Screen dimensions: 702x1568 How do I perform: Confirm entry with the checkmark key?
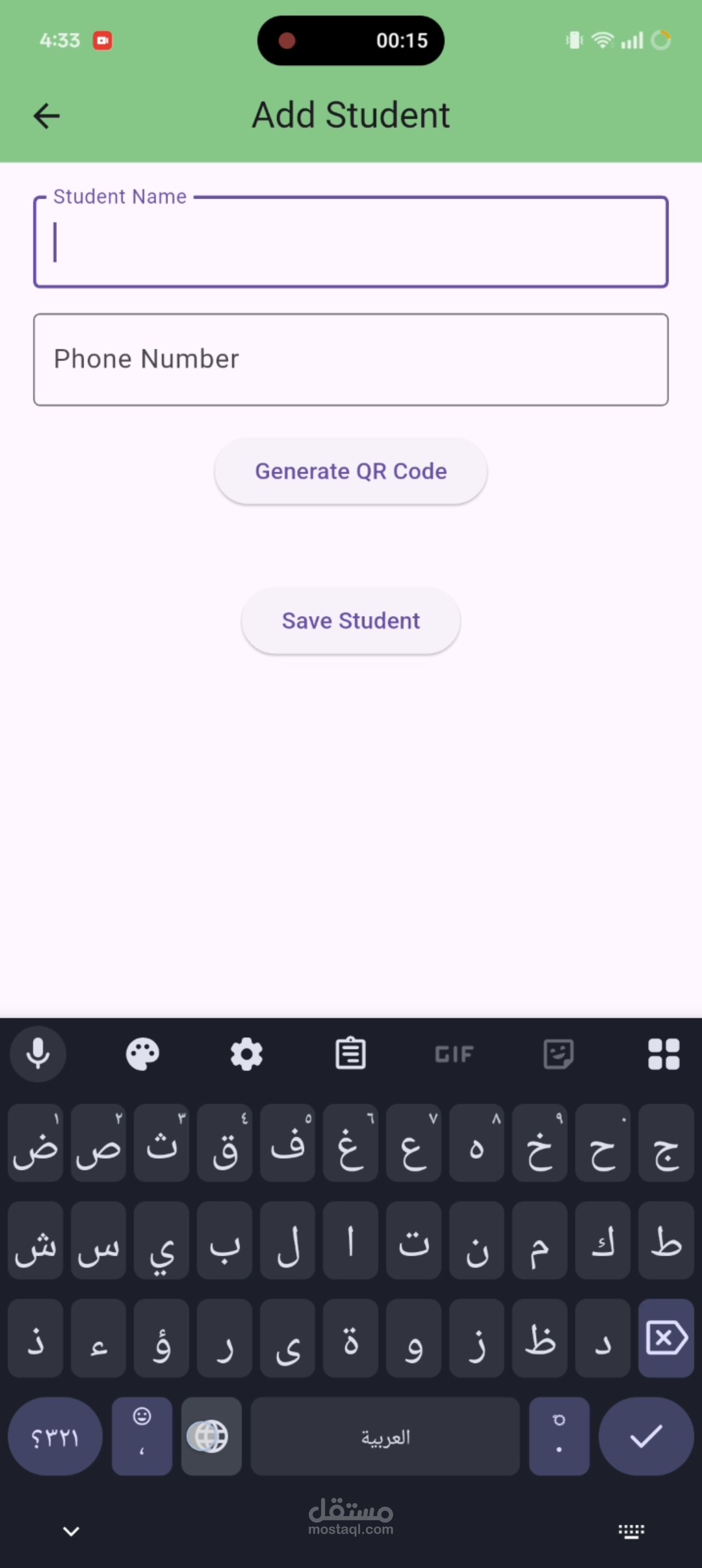click(646, 1435)
